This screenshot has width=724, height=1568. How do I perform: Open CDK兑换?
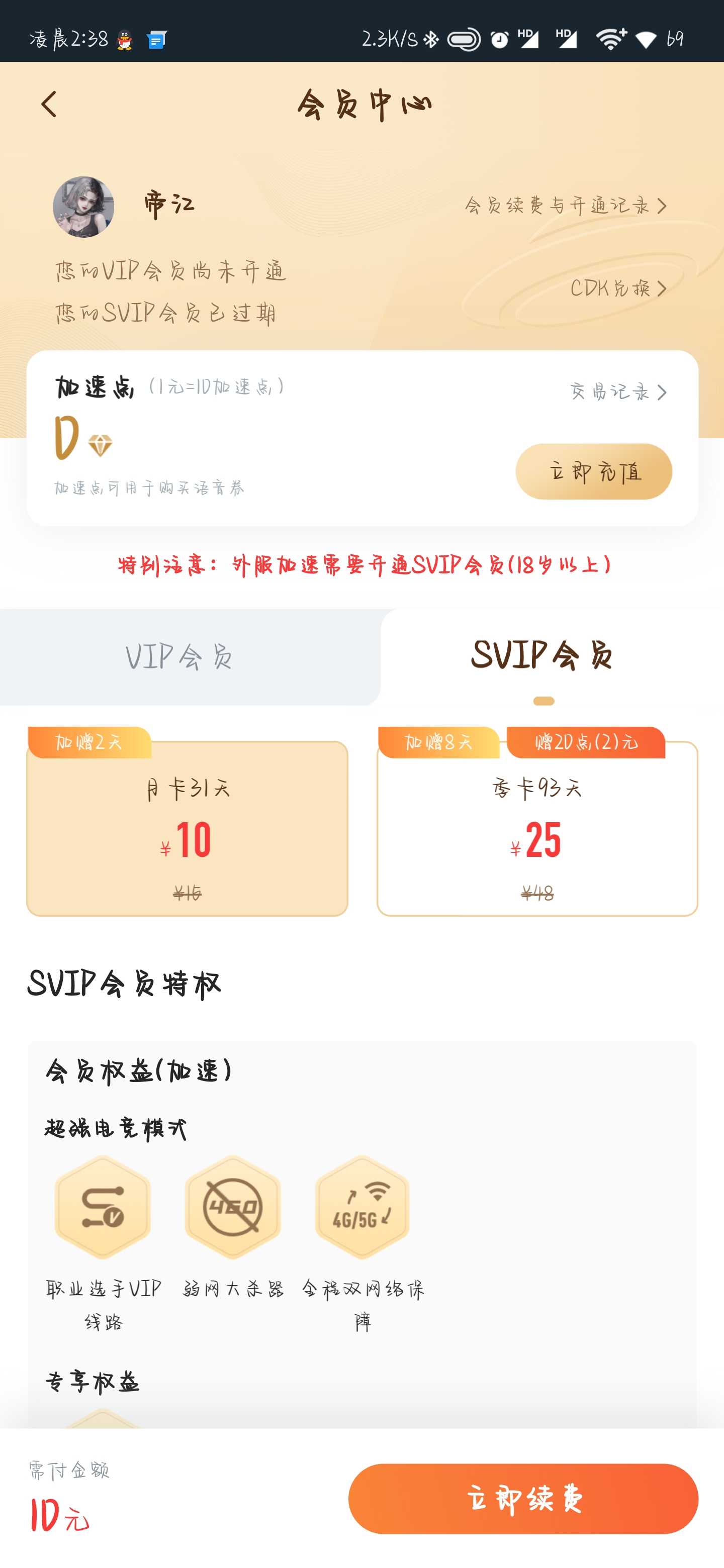[x=618, y=288]
